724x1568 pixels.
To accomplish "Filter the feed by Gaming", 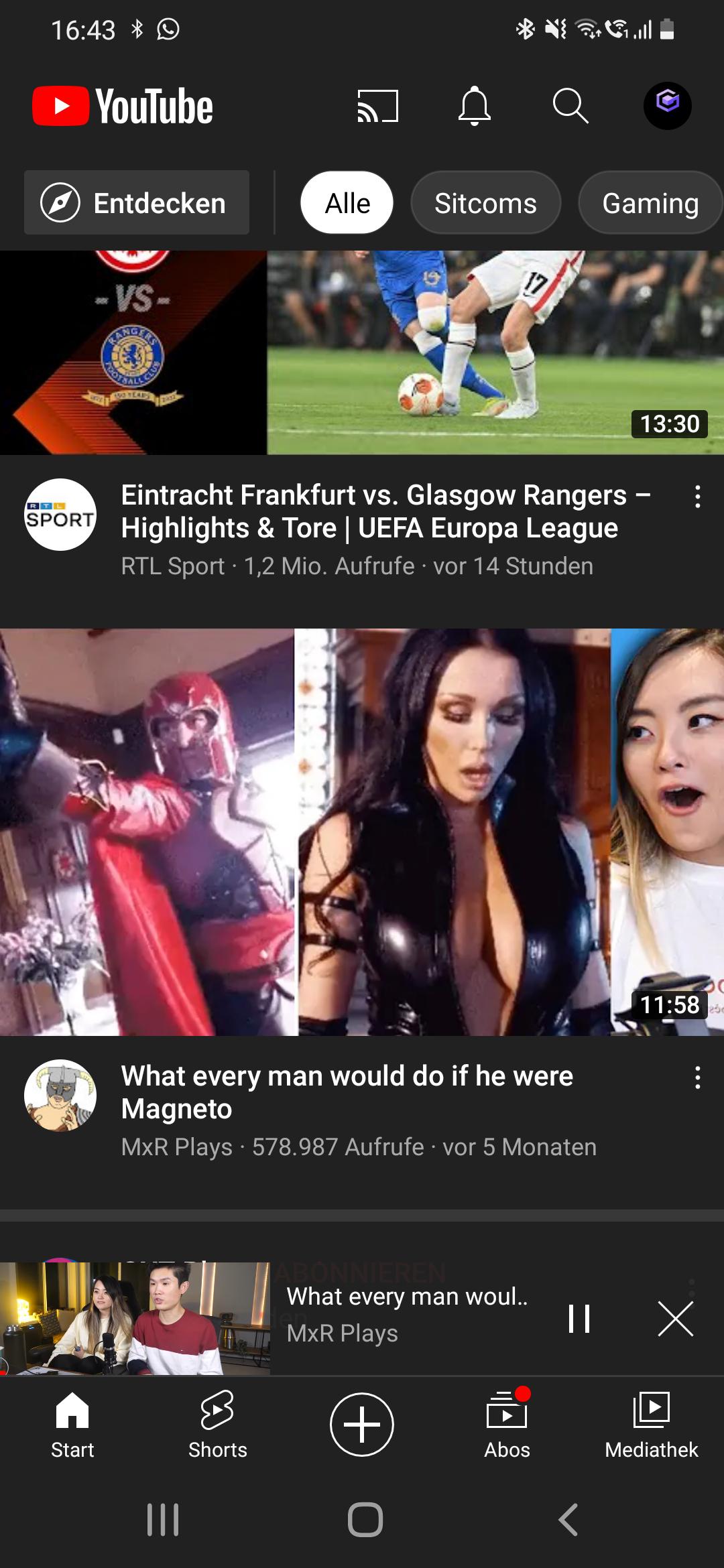I will pos(650,202).
